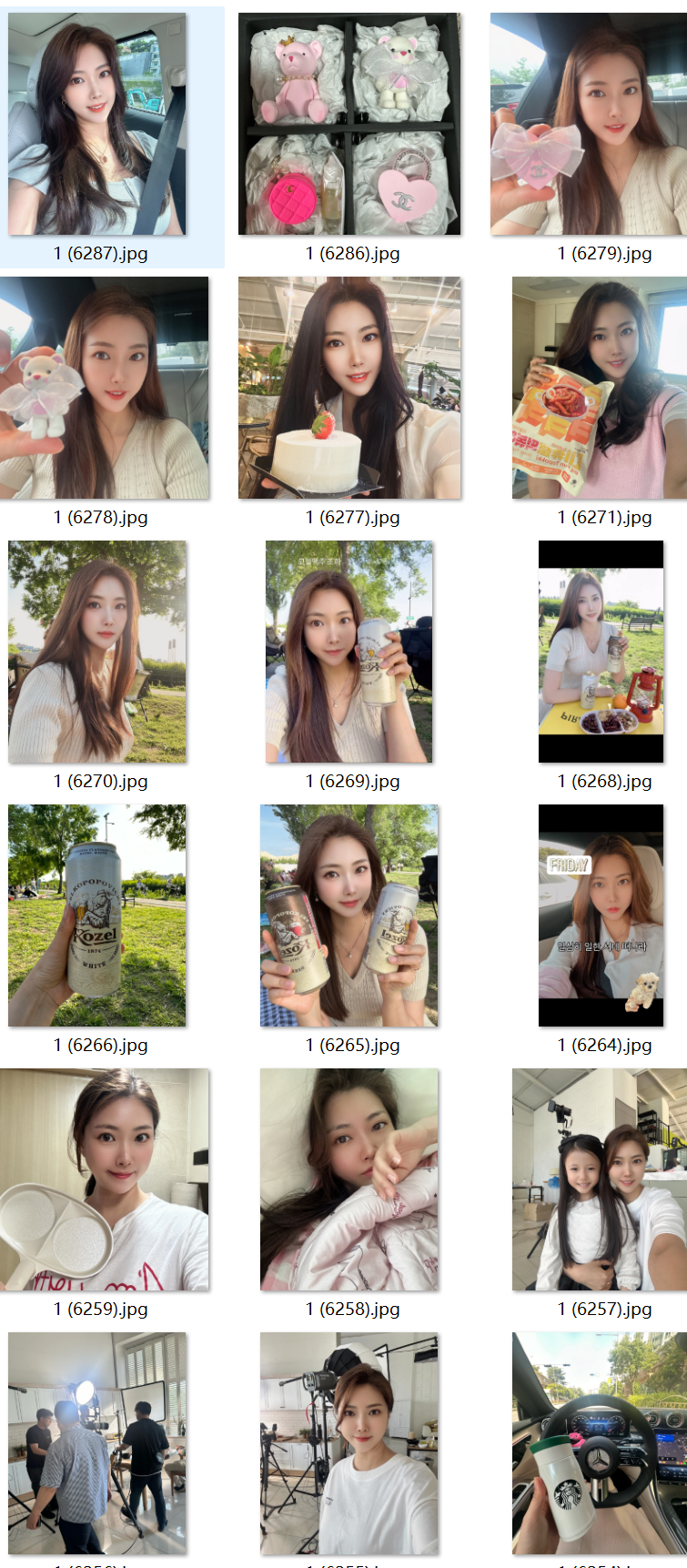Open the picture 1 (6270).jpg
687x1568 pixels.
pyautogui.click(x=97, y=652)
